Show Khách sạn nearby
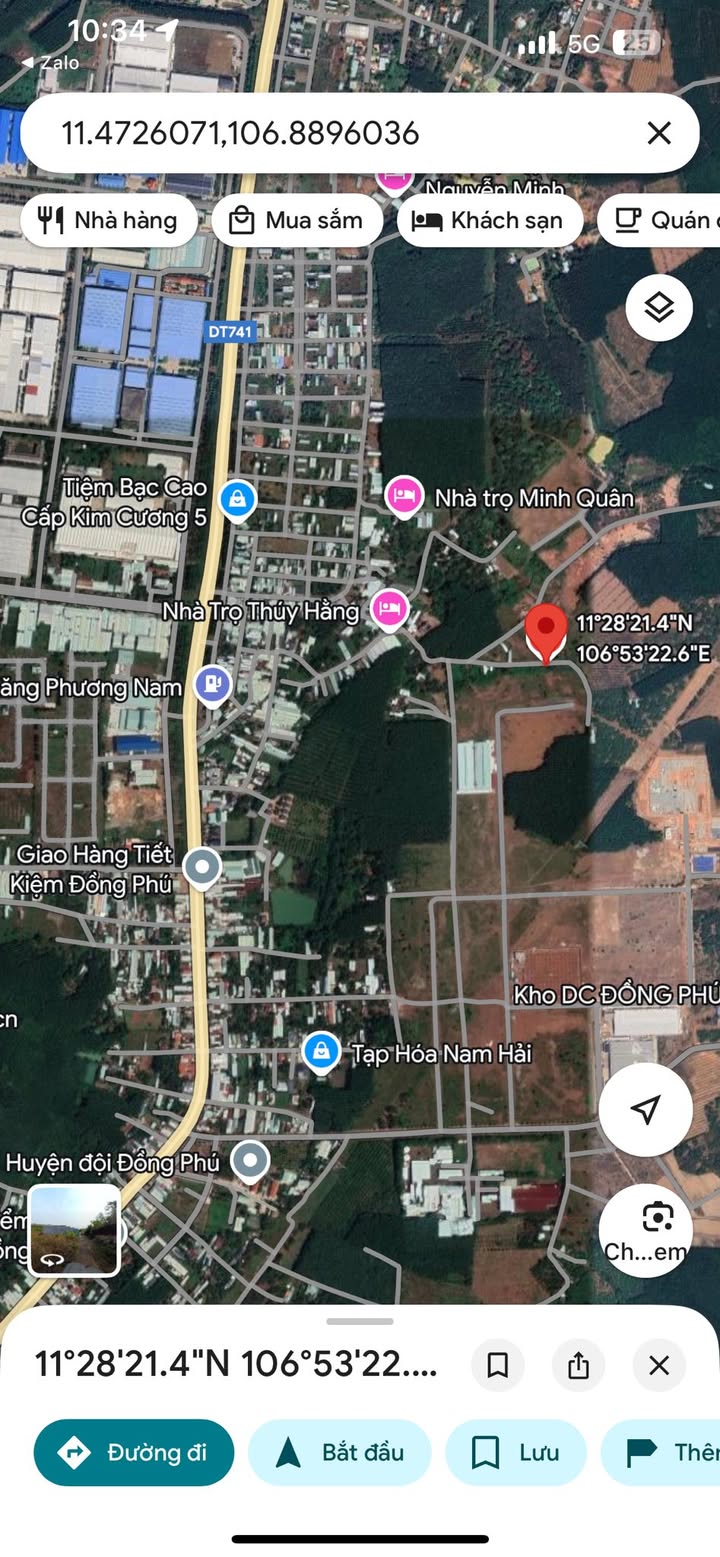 (x=489, y=221)
